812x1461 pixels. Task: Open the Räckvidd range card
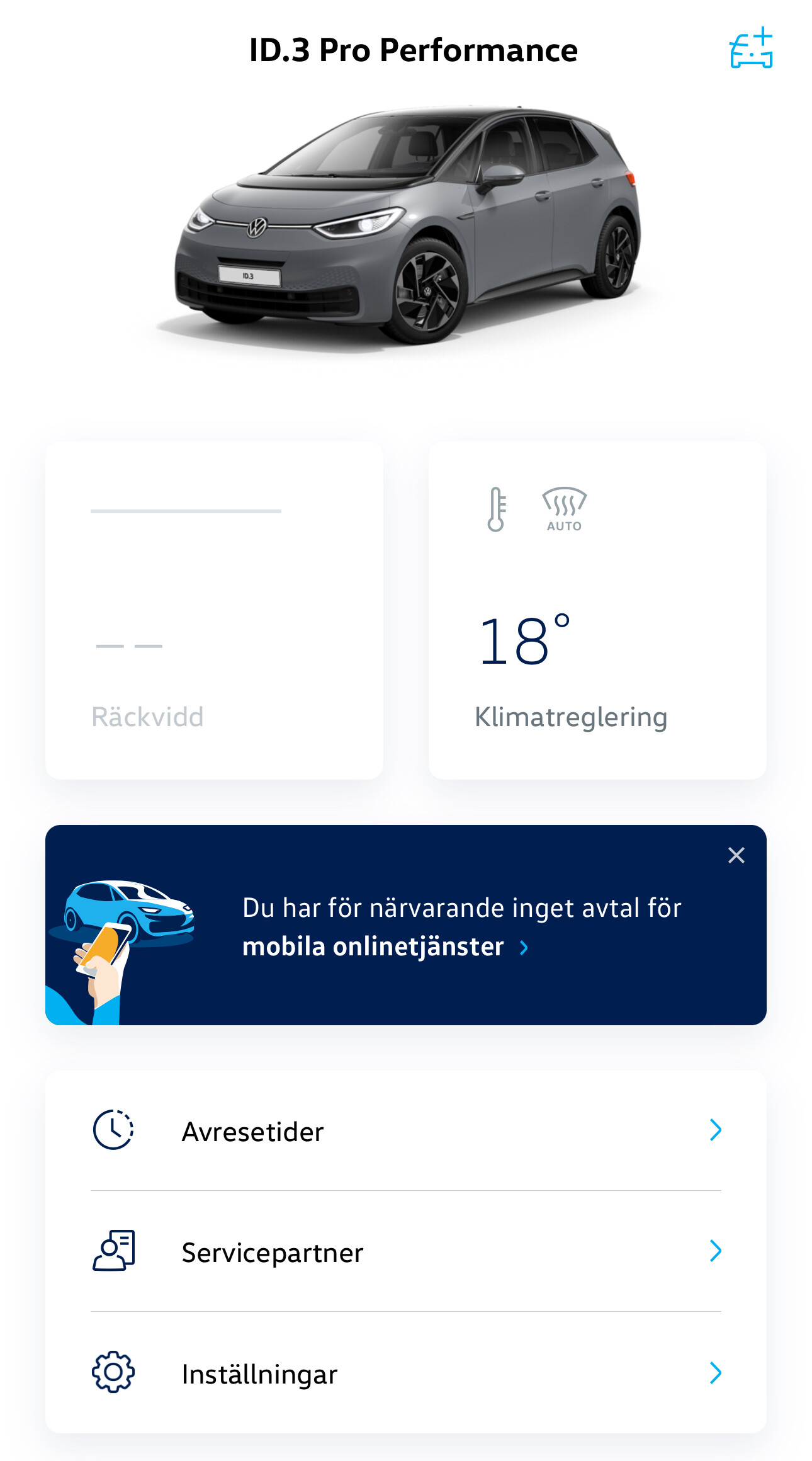coord(214,610)
